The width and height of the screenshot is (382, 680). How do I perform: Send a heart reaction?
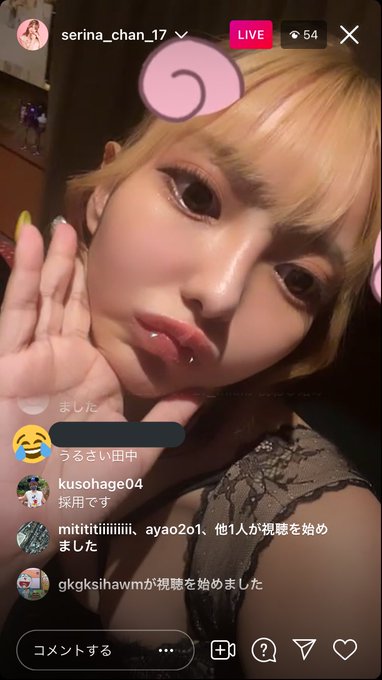point(345,650)
